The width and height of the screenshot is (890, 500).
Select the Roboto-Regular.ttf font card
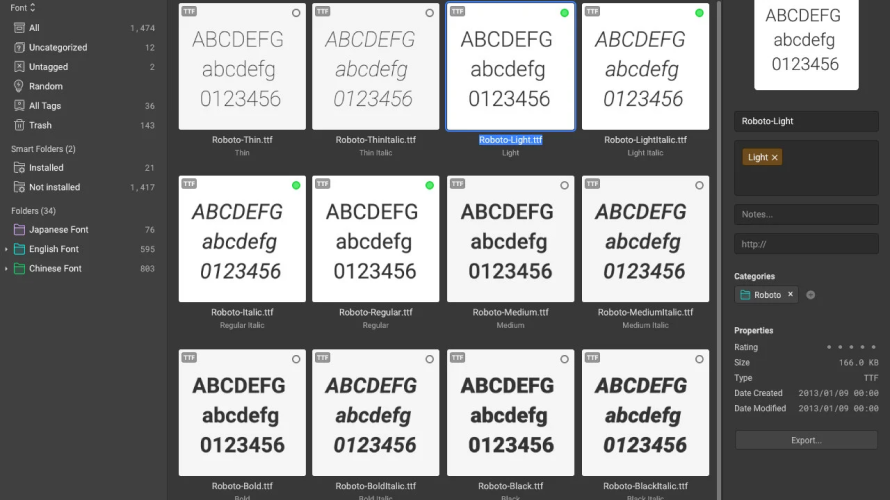coord(375,240)
